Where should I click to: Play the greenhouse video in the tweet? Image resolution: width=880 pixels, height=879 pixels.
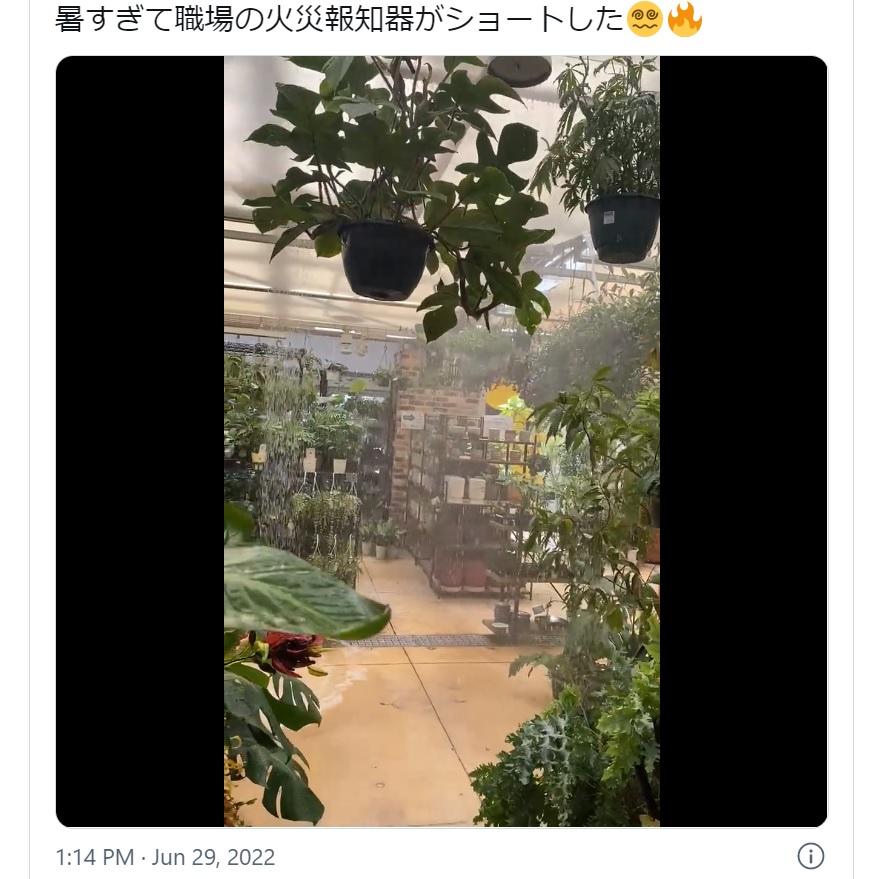(x=441, y=441)
